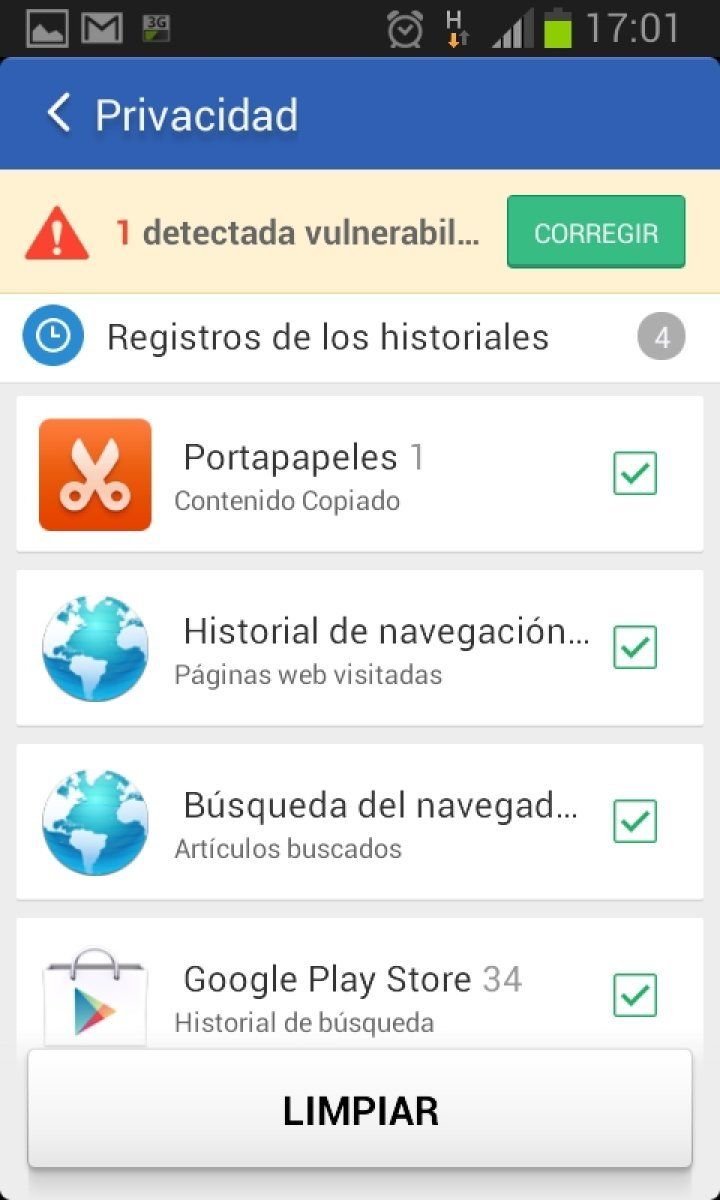Toggle the Google Play Store checkbox
The width and height of the screenshot is (720, 1200).
pos(634,996)
